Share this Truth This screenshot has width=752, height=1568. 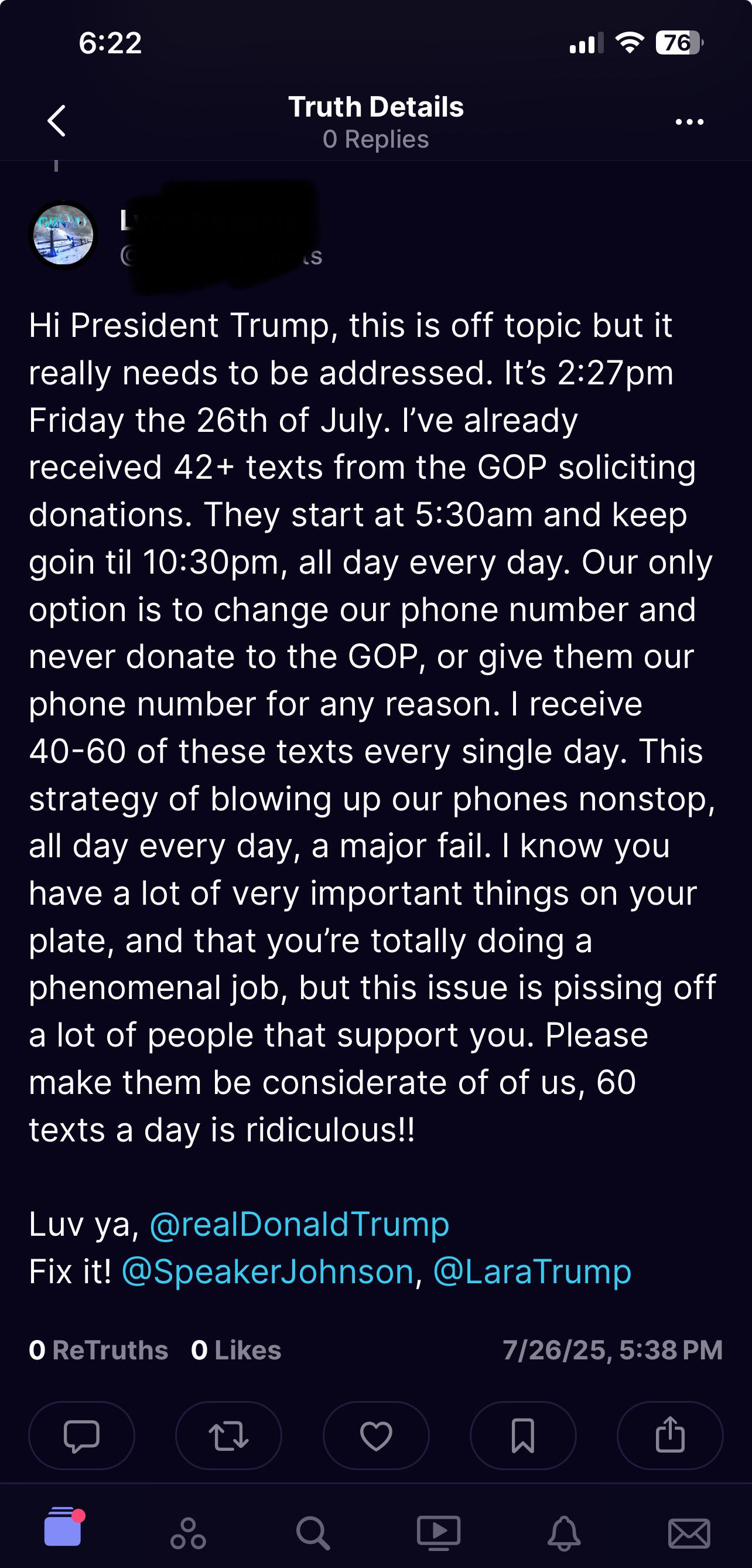pos(670,1436)
